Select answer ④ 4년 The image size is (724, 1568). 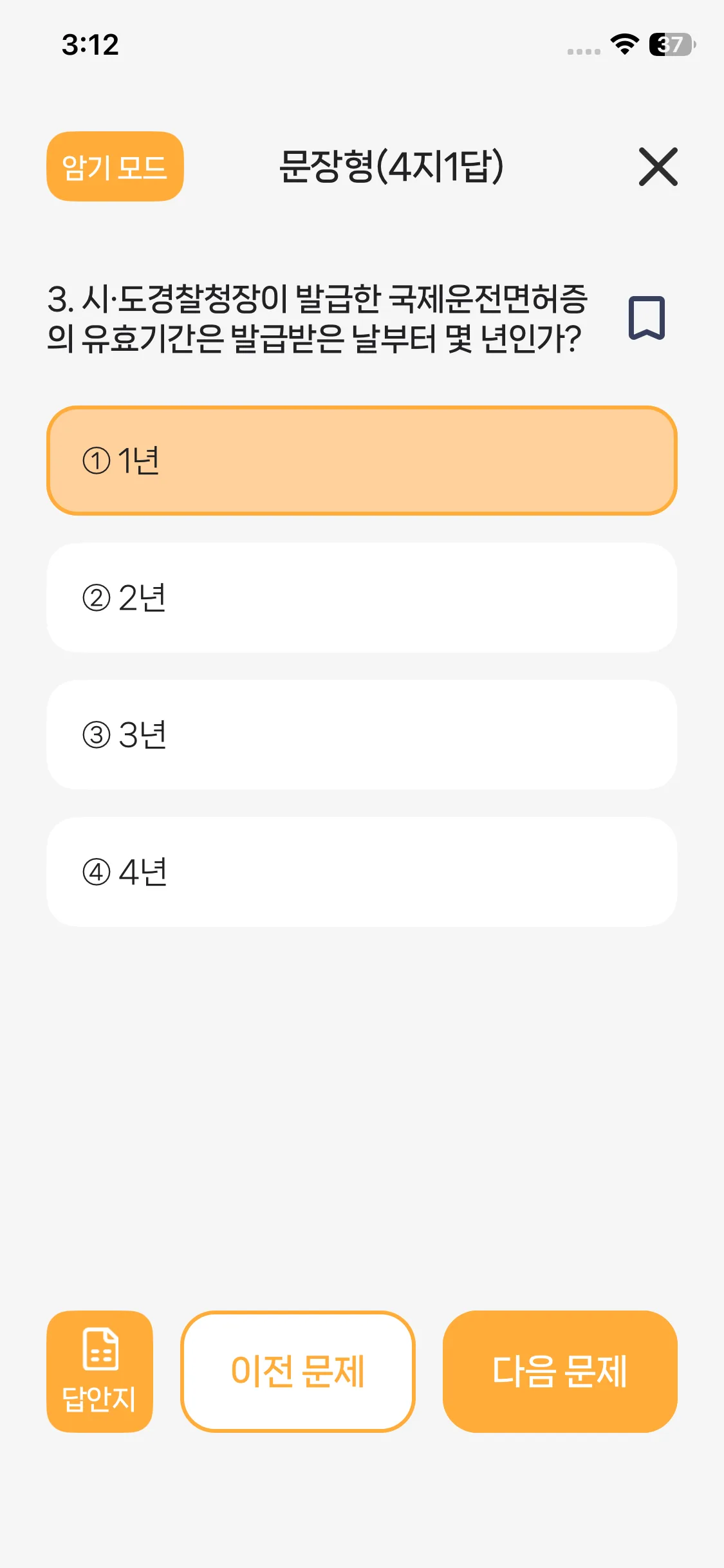coord(362,872)
